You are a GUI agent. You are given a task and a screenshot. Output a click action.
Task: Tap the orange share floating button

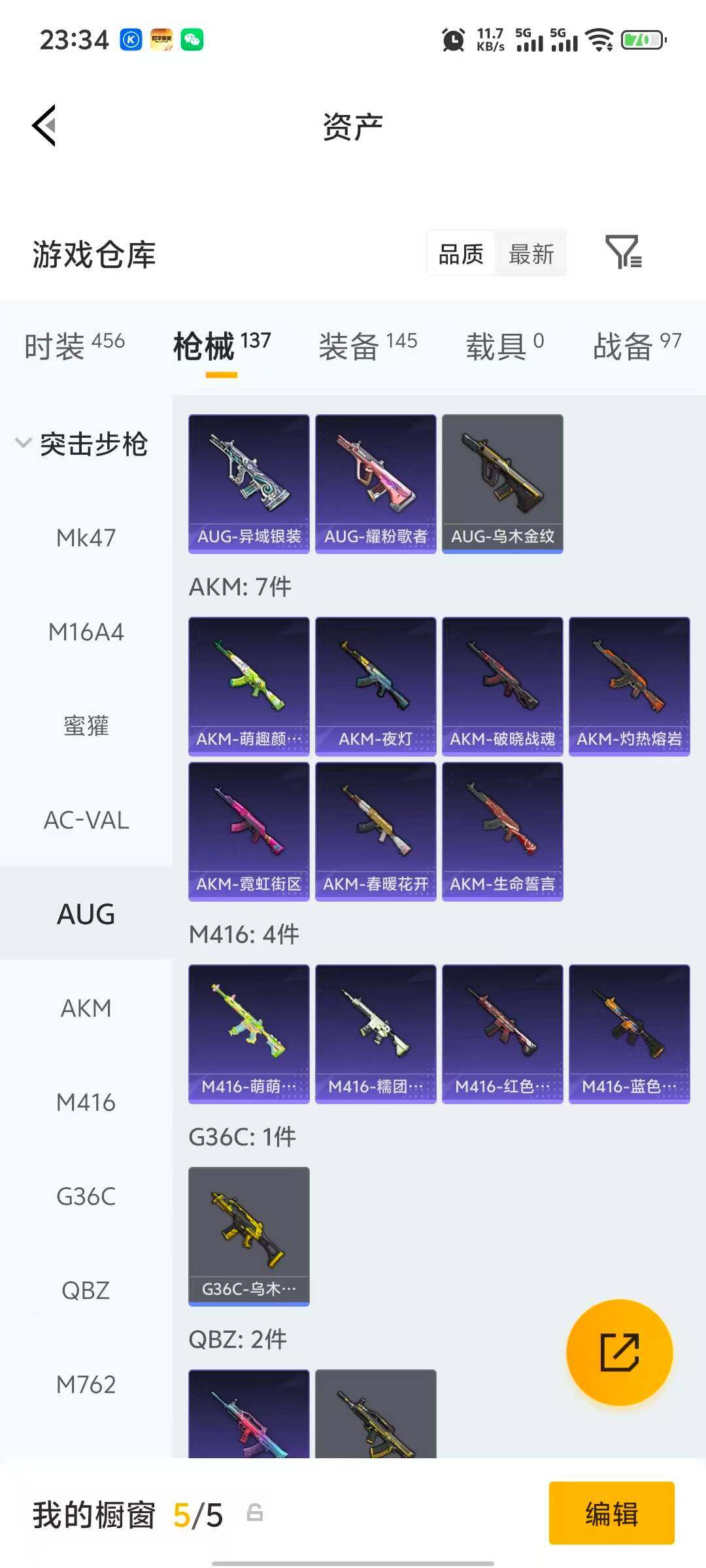tap(619, 1352)
